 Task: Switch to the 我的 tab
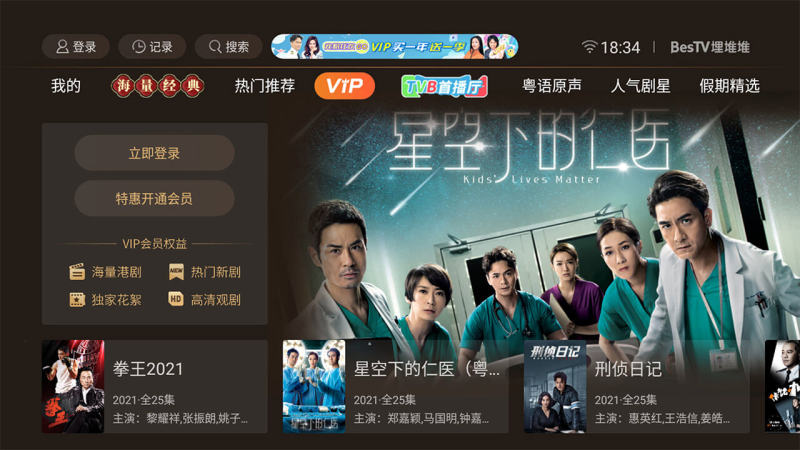click(66, 86)
